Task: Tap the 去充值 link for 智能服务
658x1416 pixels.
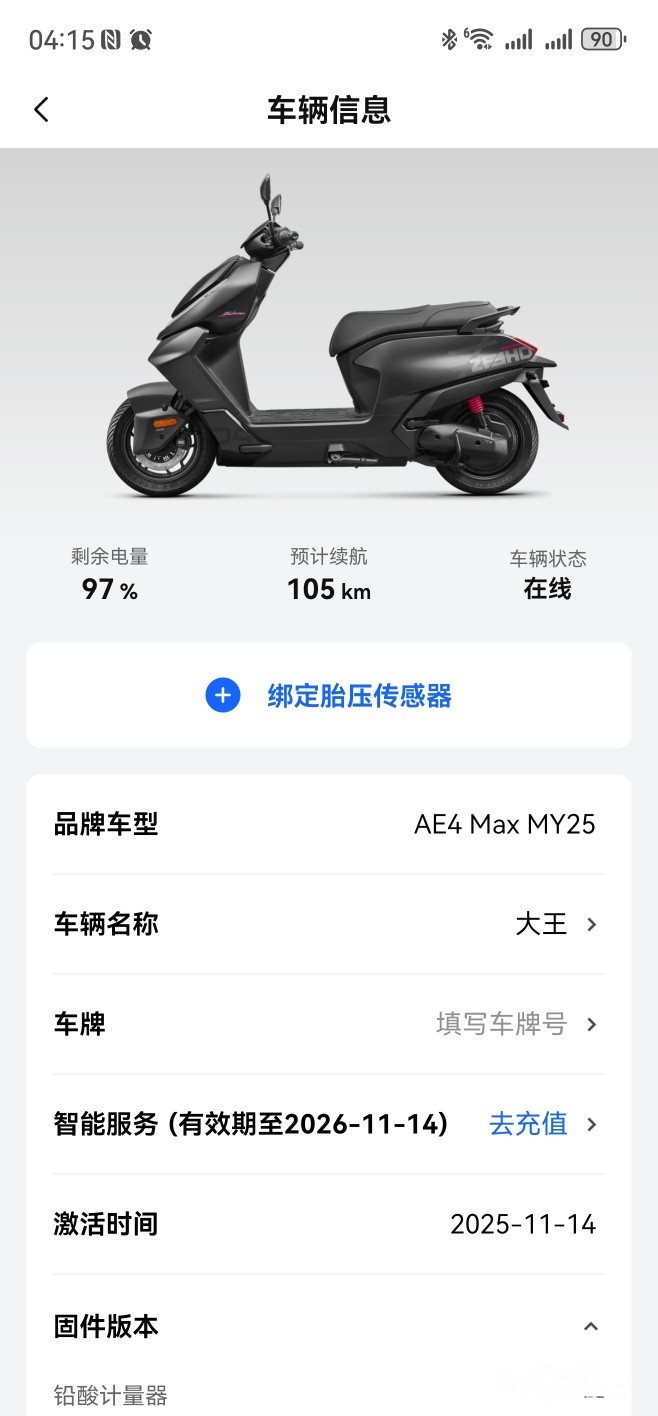Action: [528, 1124]
